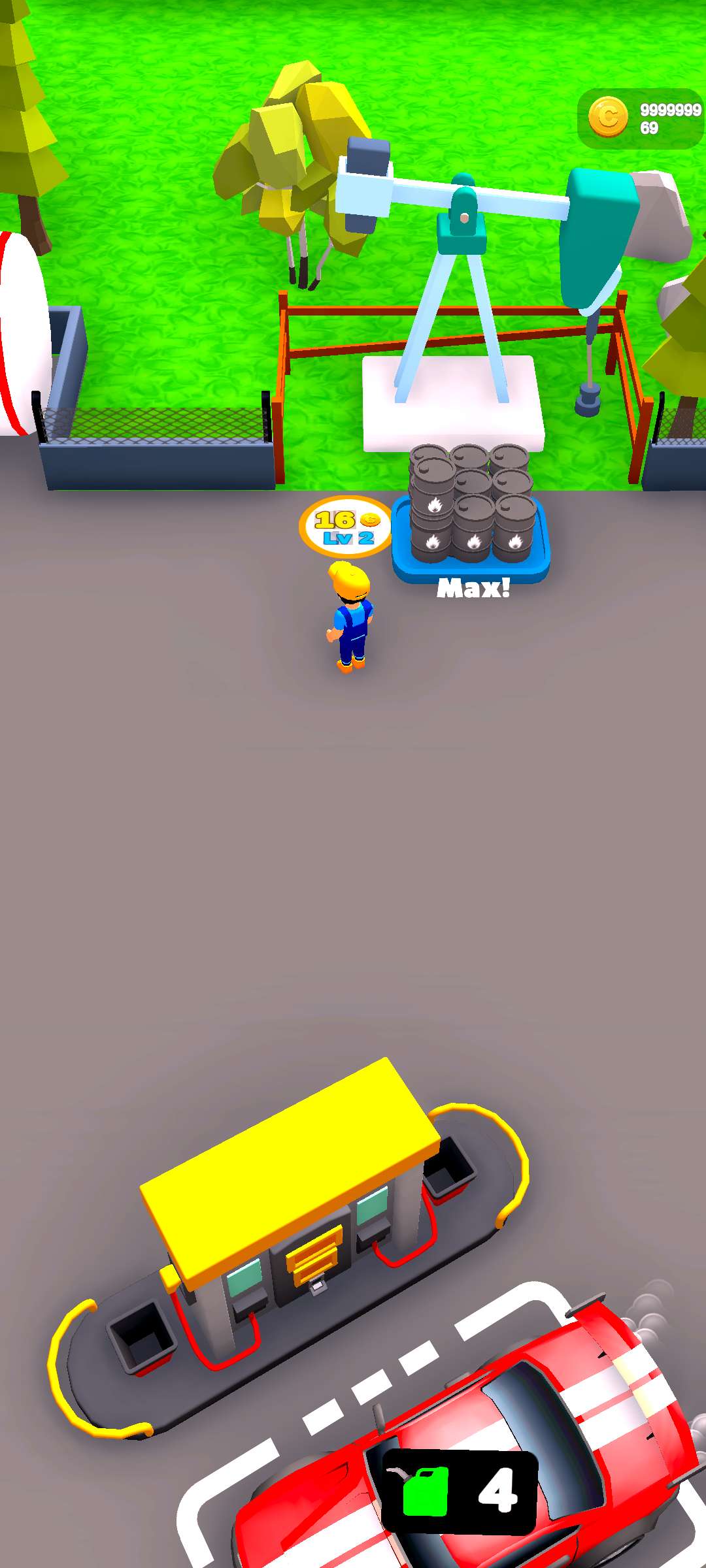Image resolution: width=706 pixels, height=1568 pixels.
Task: Tap the 16-coin Lv 2 upgrade badge
Action: point(346,527)
